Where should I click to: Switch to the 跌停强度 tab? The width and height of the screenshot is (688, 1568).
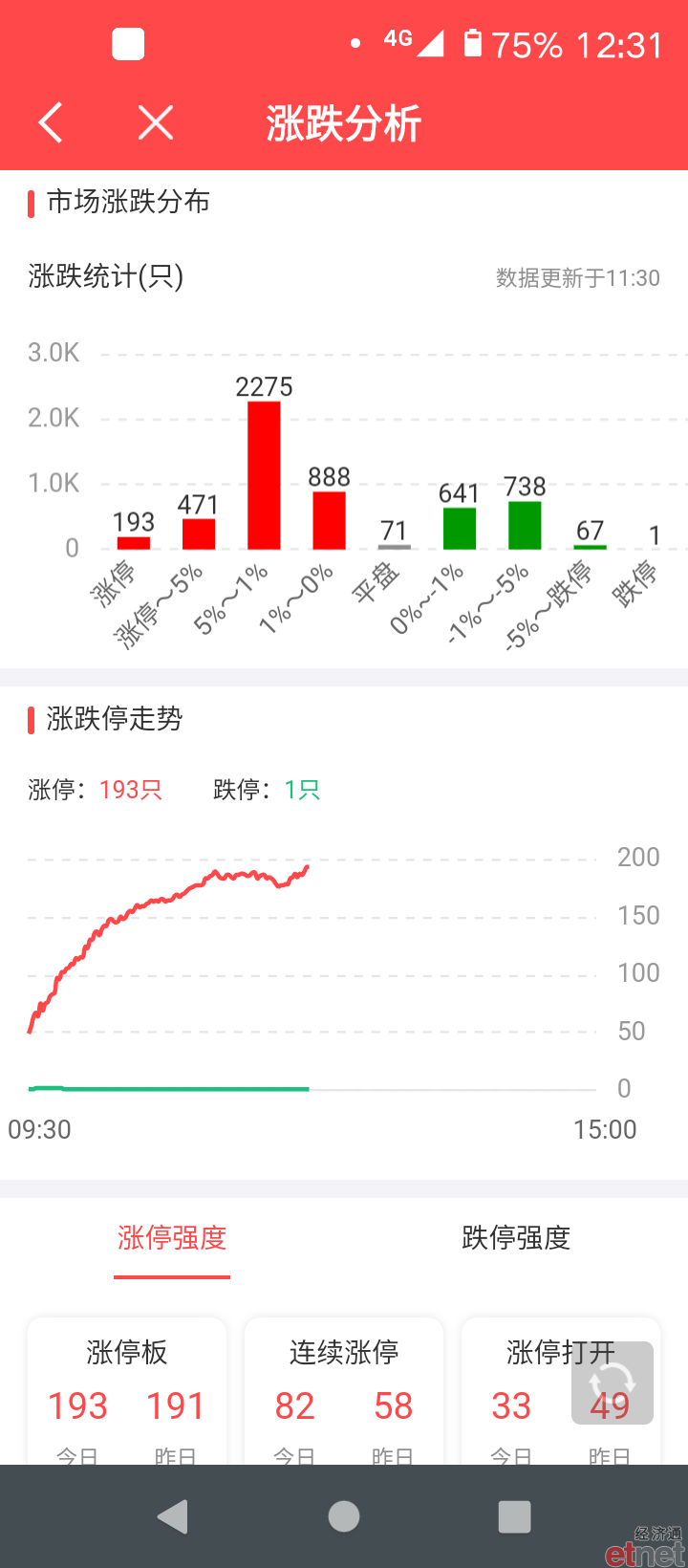[516, 1238]
